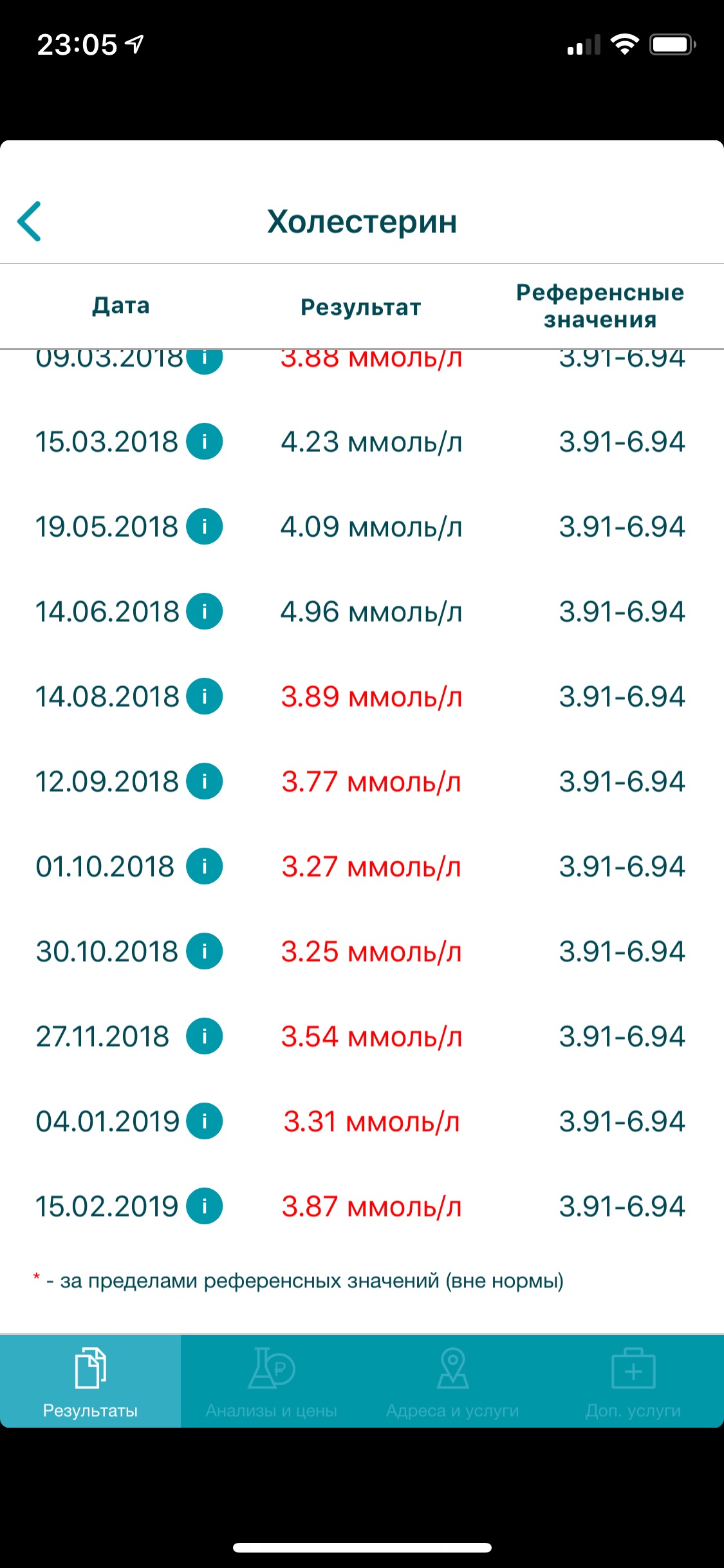Open info icon for 04.01.2019
Viewport: 724px width, 1568px height.
point(205,1121)
